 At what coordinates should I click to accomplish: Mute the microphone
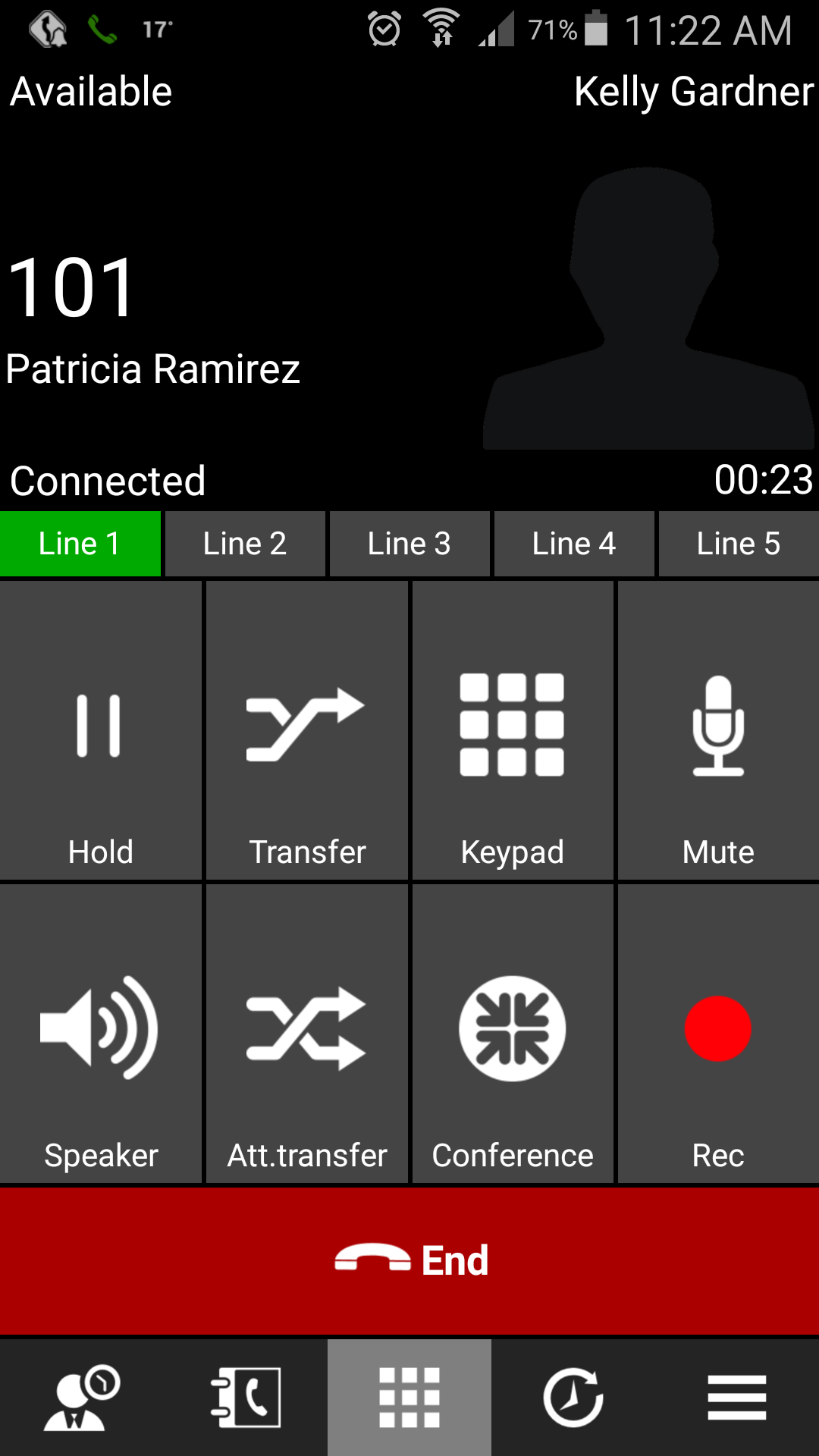tap(718, 730)
